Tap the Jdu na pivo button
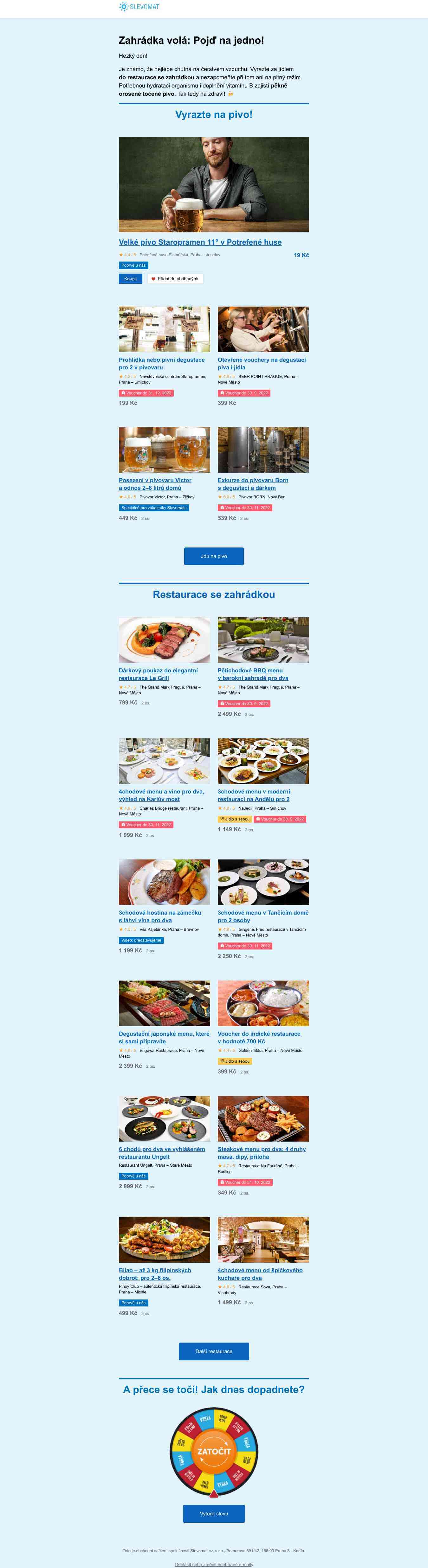Image resolution: width=428 pixels, height=1568 pixels. (x=214, y=556)
